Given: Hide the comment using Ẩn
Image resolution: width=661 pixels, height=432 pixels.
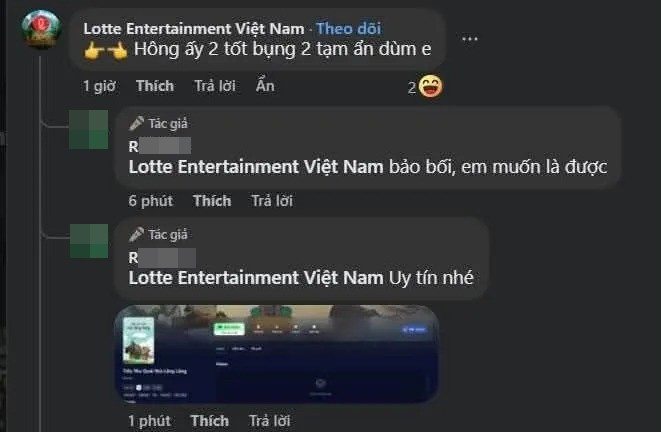Looking at the screenshot, I should [264, 86].
